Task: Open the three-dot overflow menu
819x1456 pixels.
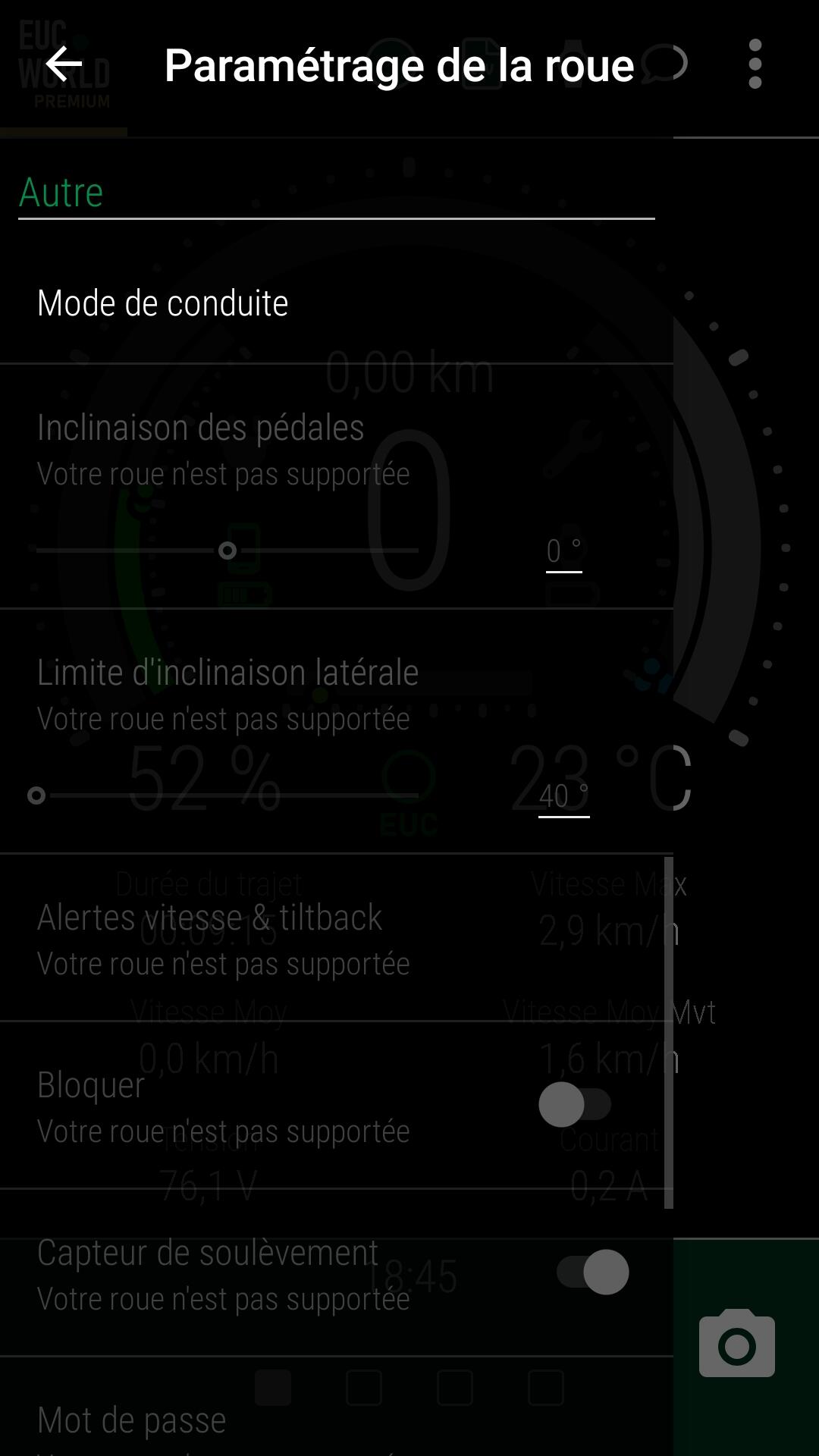Action: [x=755, y=64]
